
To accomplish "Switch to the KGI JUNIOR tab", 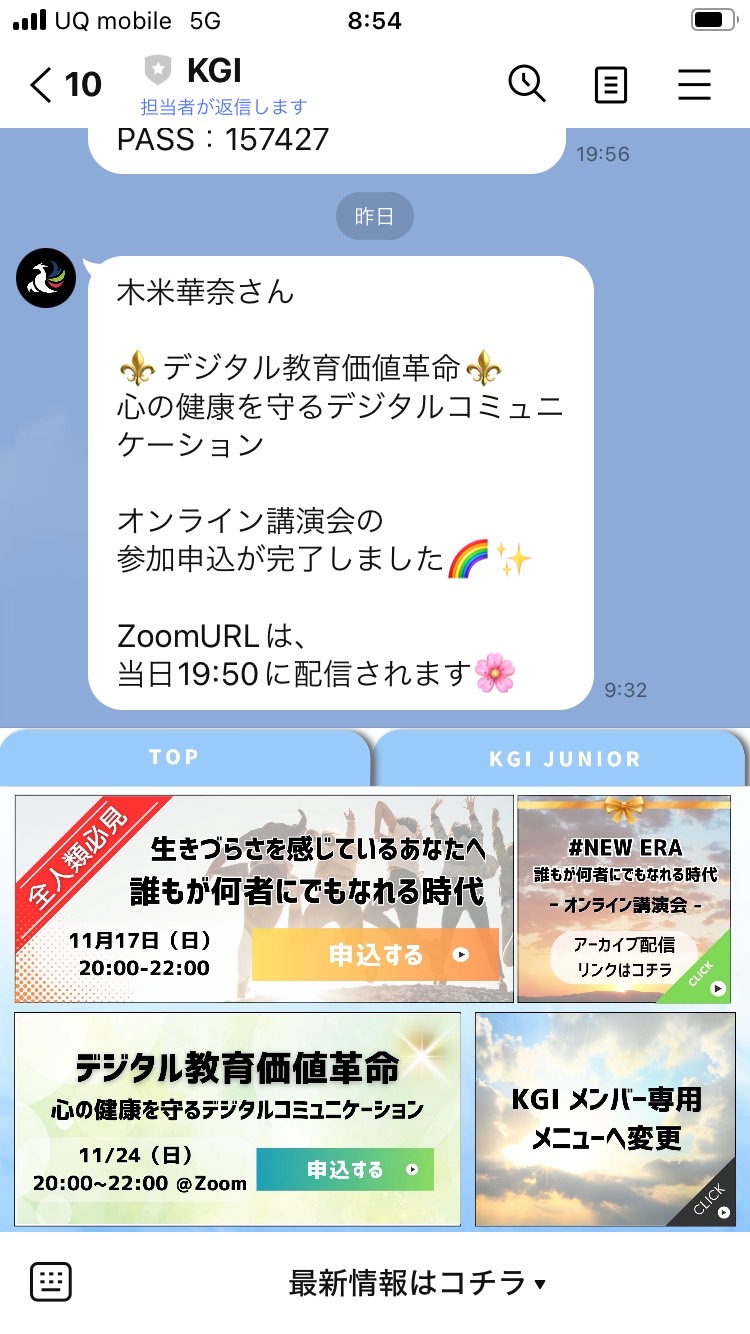I will pyautogui.click(x=561, y=758).
